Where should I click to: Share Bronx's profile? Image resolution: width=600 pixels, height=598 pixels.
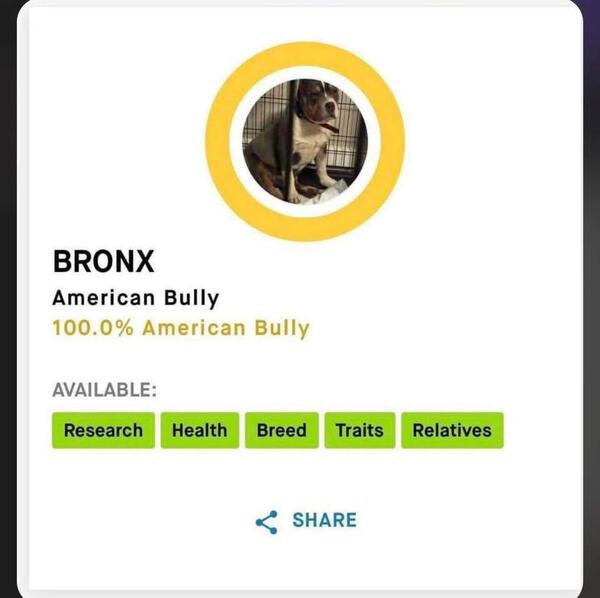[x=306, y=520]
